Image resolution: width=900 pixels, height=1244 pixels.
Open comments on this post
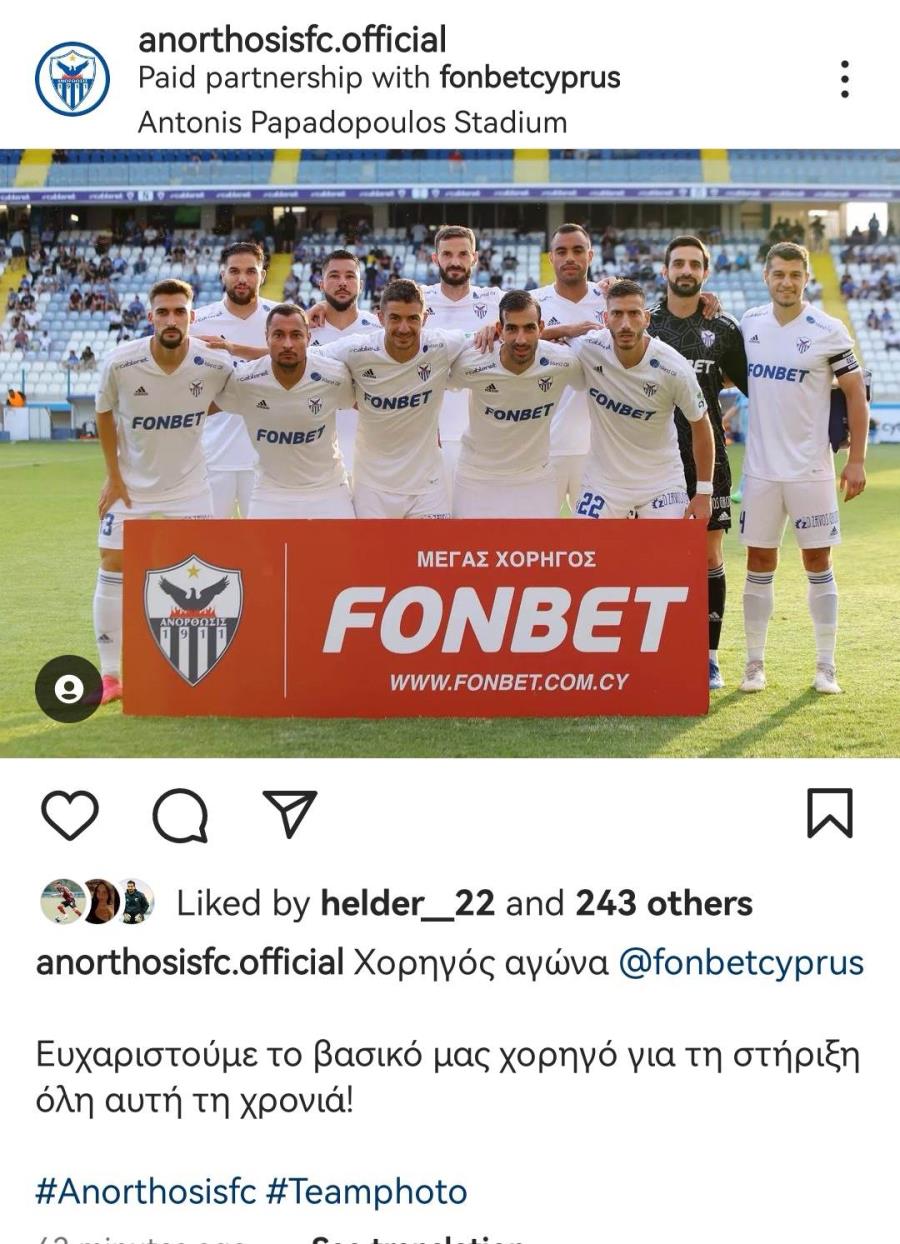[x=180, y=814]
